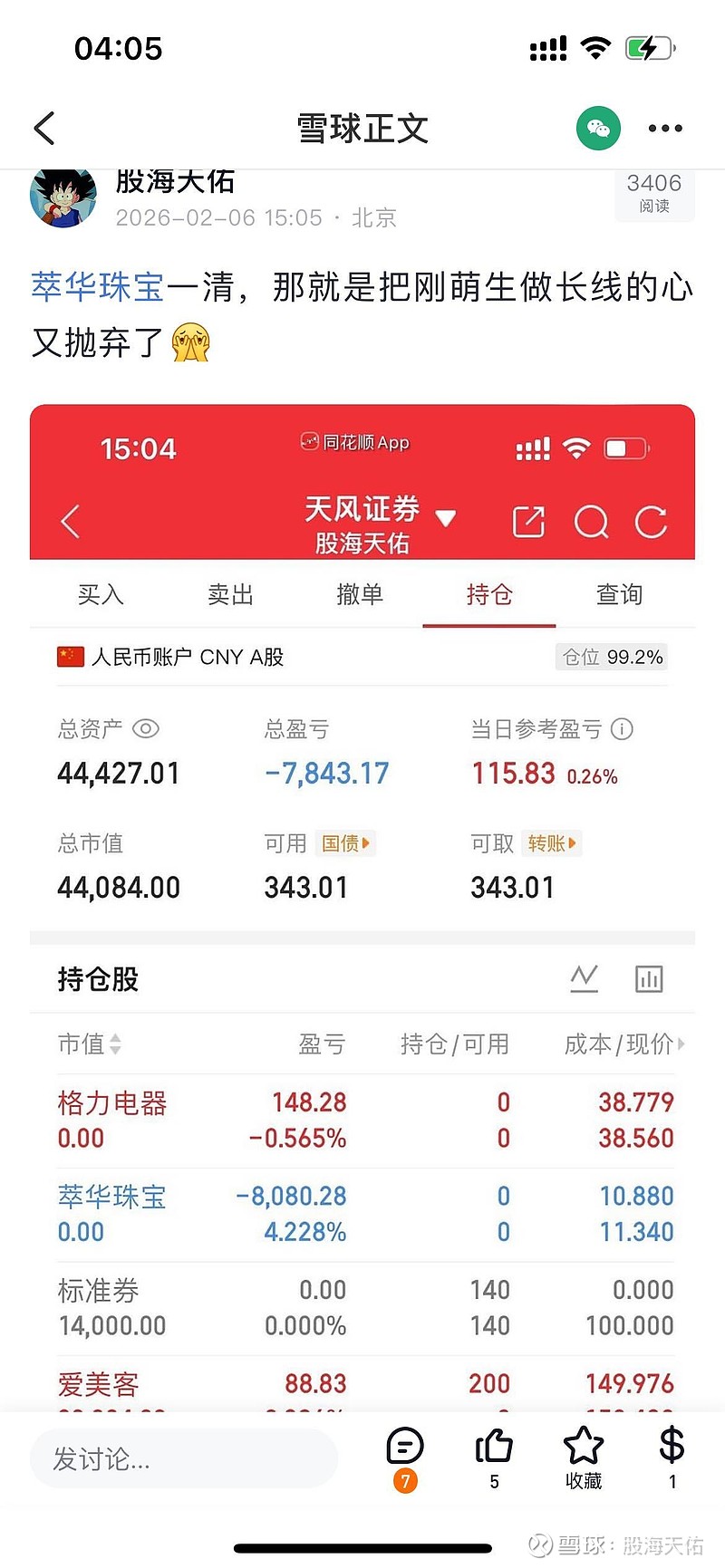Open the 天风证券 account dropdown arrow
The image size is (725, 1568).
[x=446, y=519]
